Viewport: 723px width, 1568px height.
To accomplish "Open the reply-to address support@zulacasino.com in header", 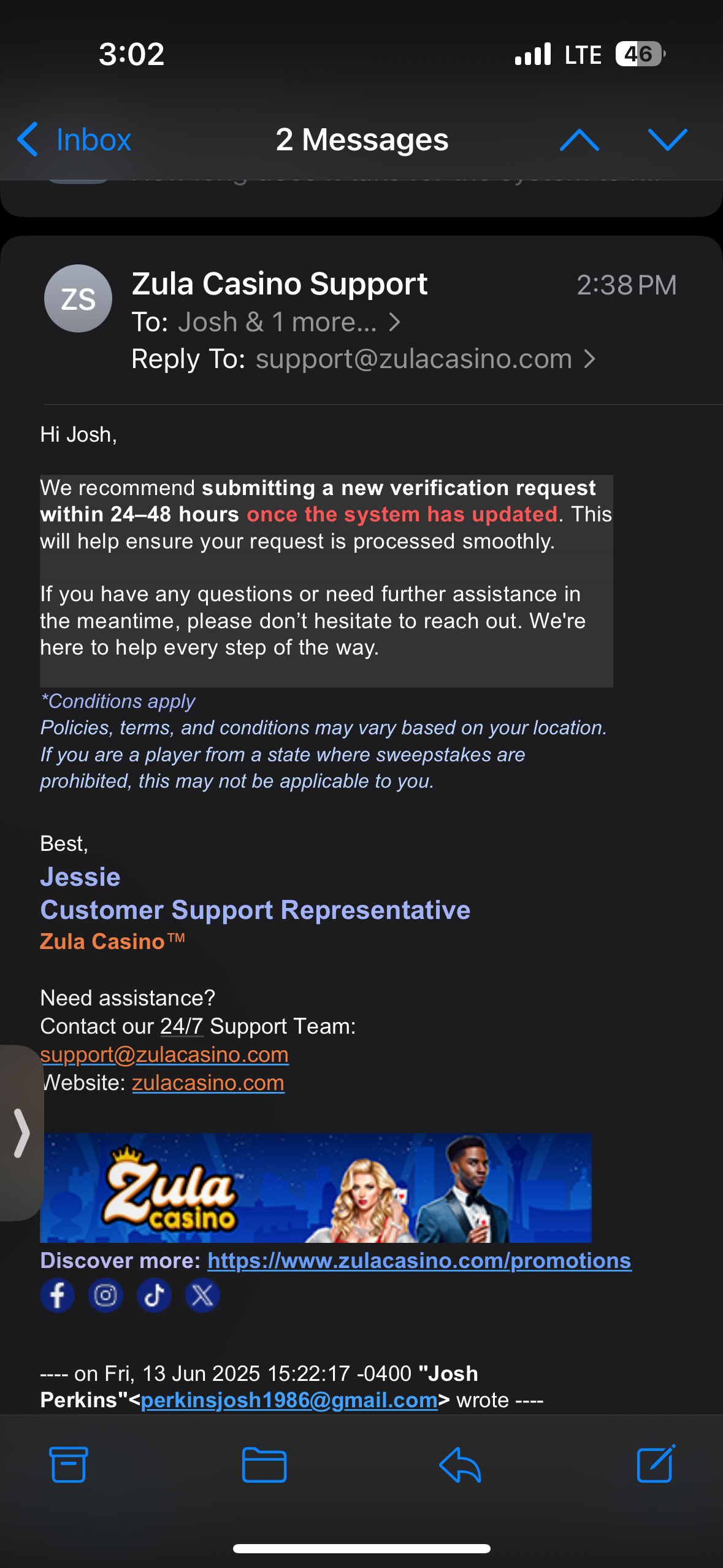I will 425,359.
